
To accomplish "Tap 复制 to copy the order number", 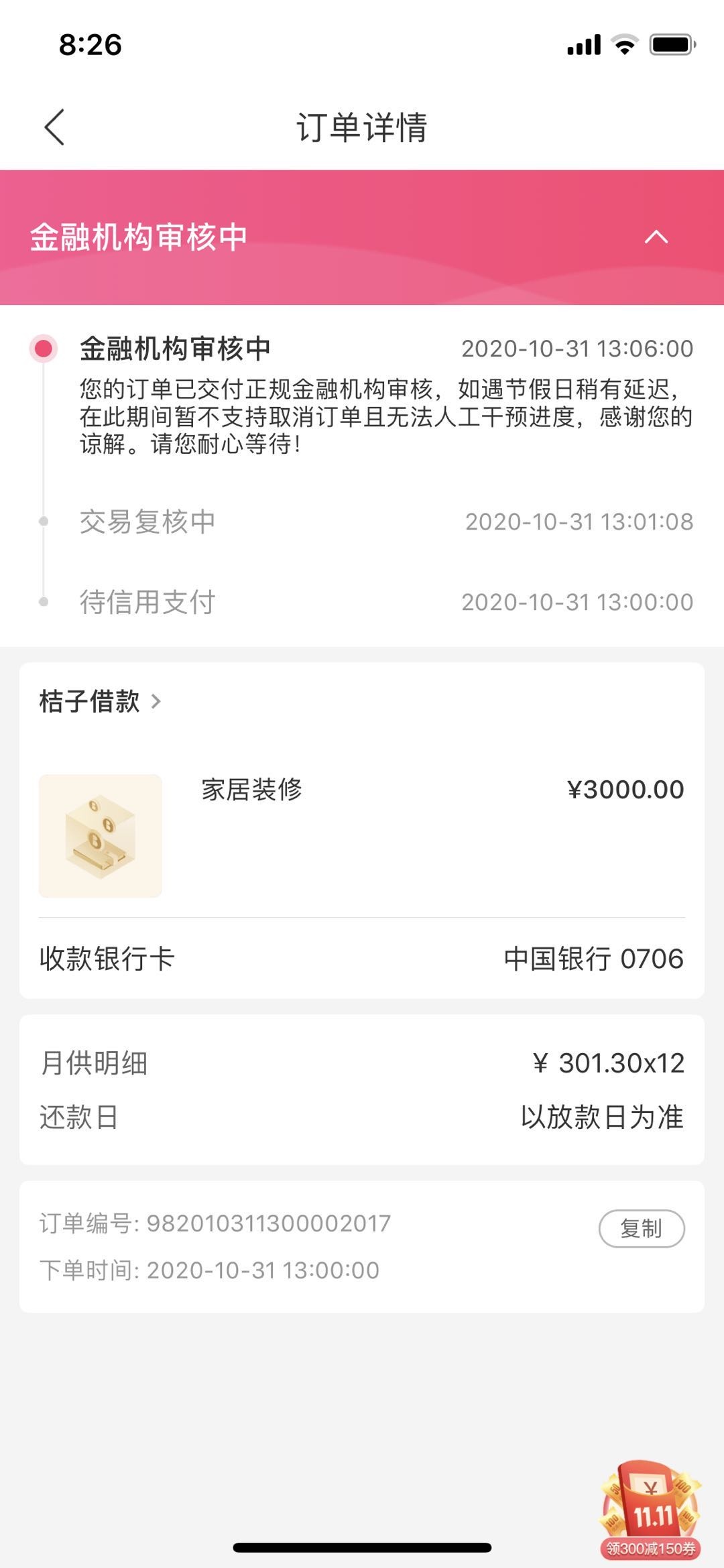I will [x=642, y=1228].
